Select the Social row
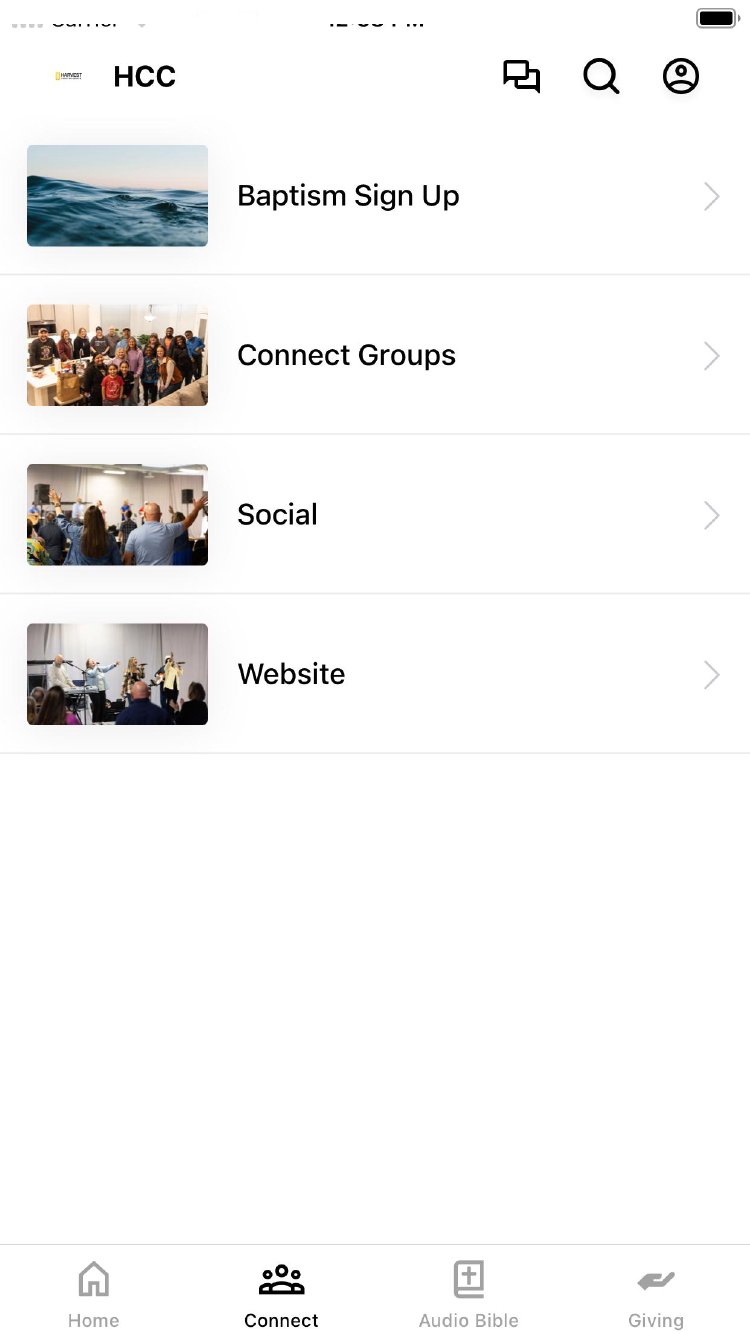Screen dimensions: 750x1334 (375, 515)
